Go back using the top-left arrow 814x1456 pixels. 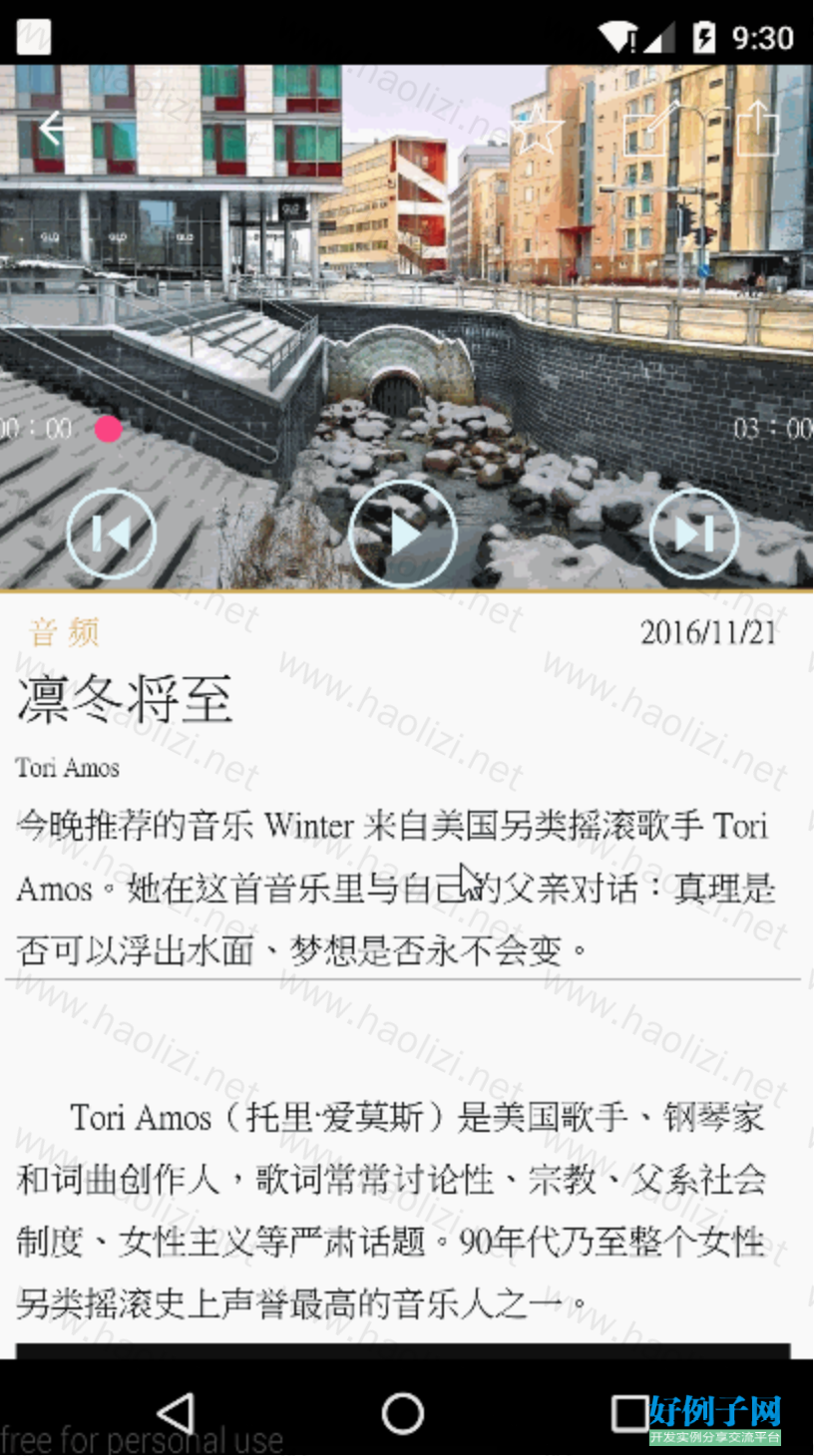click(x=53, y=129)
